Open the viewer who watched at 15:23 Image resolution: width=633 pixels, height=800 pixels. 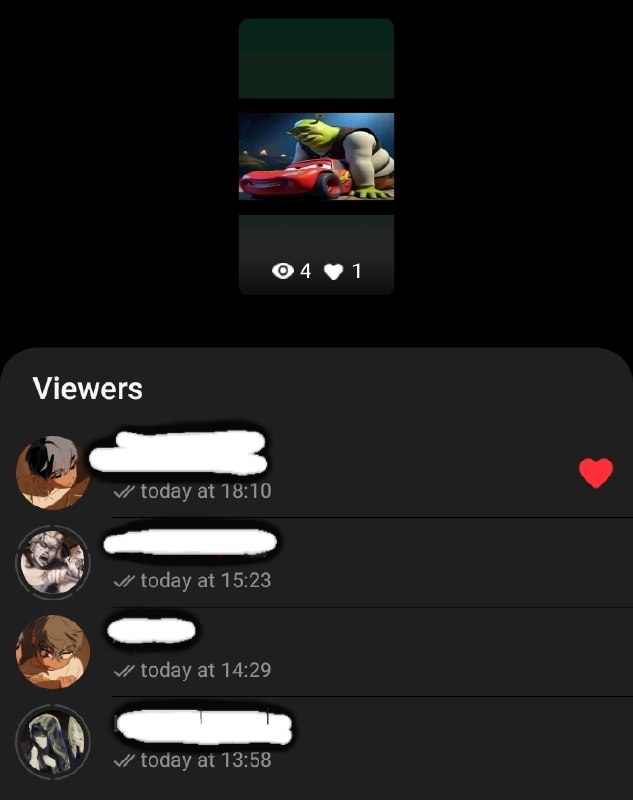[x=316, y=562]
